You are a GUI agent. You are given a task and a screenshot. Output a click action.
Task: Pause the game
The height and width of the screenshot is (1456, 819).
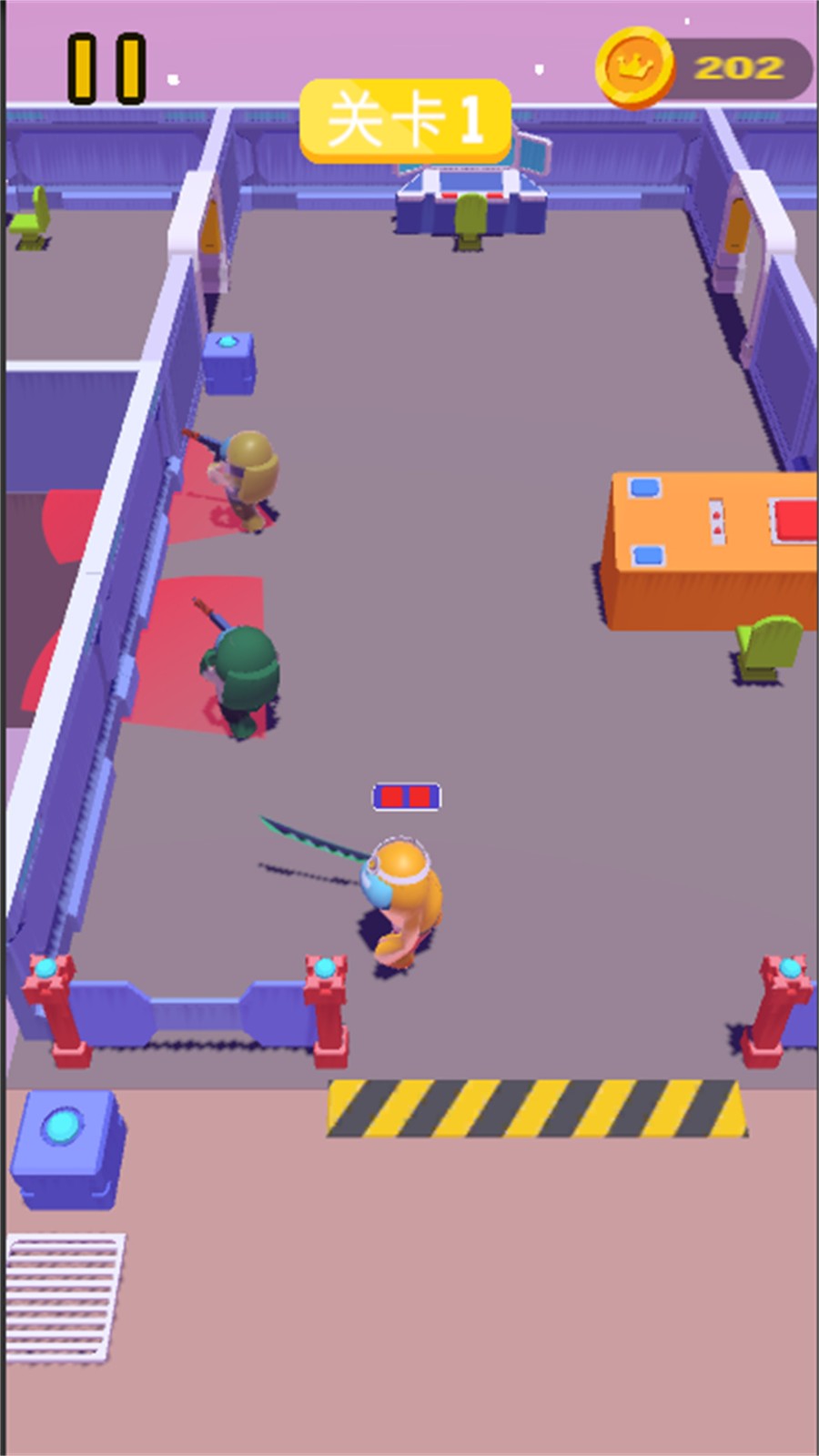(x=106, y=68)
